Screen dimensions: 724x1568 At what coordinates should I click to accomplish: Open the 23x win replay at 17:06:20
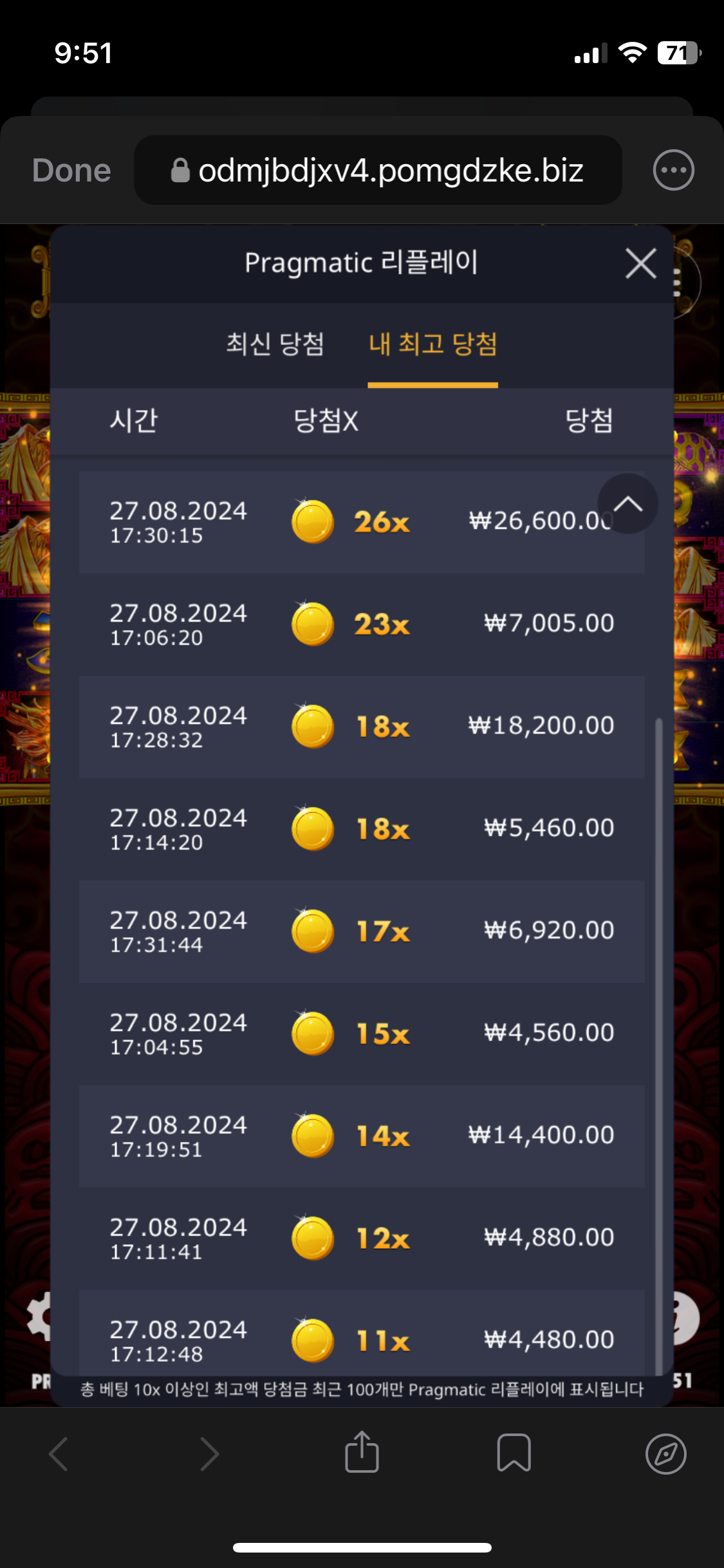pyautogui.click(x=360, y=624)
